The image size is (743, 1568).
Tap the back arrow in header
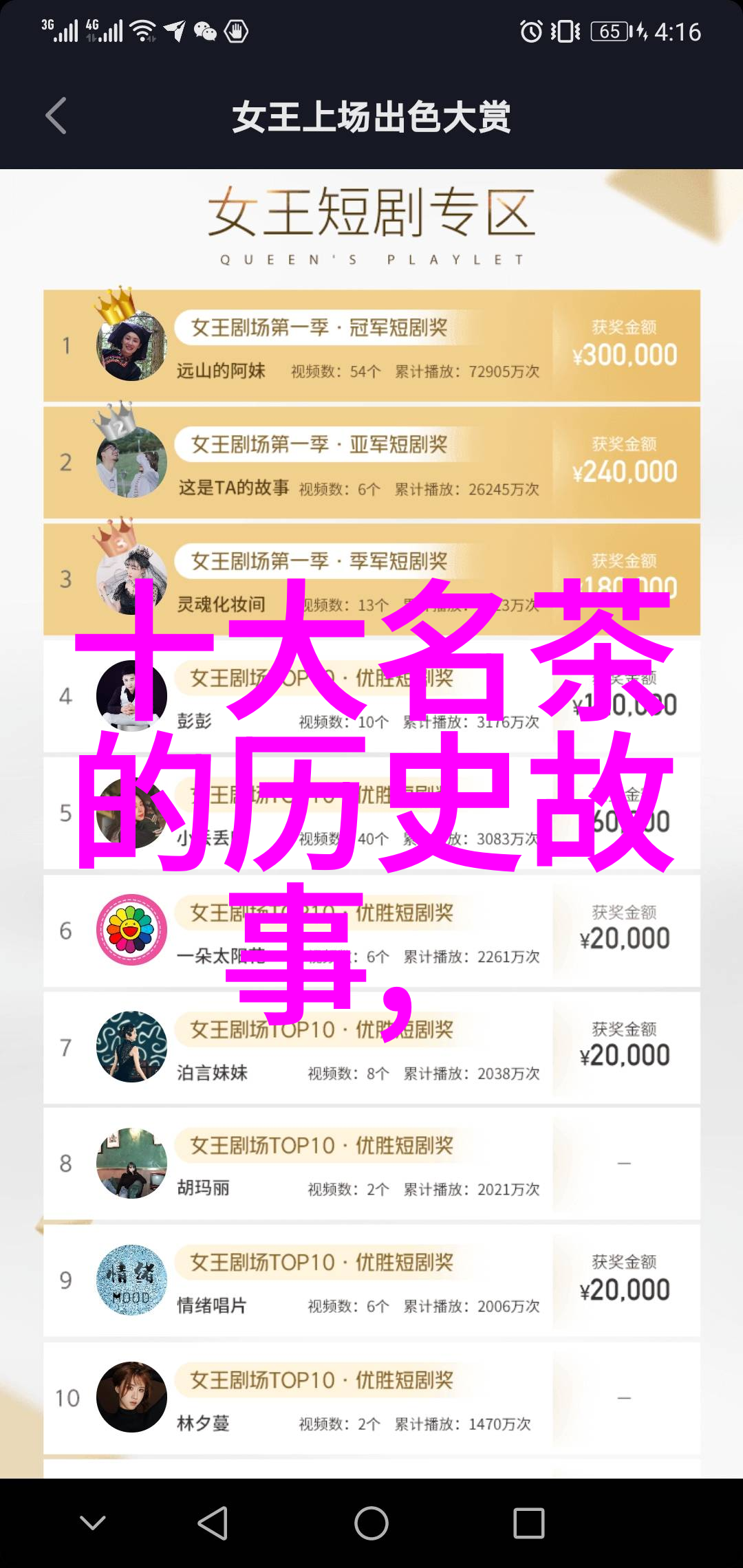point(56,116)
